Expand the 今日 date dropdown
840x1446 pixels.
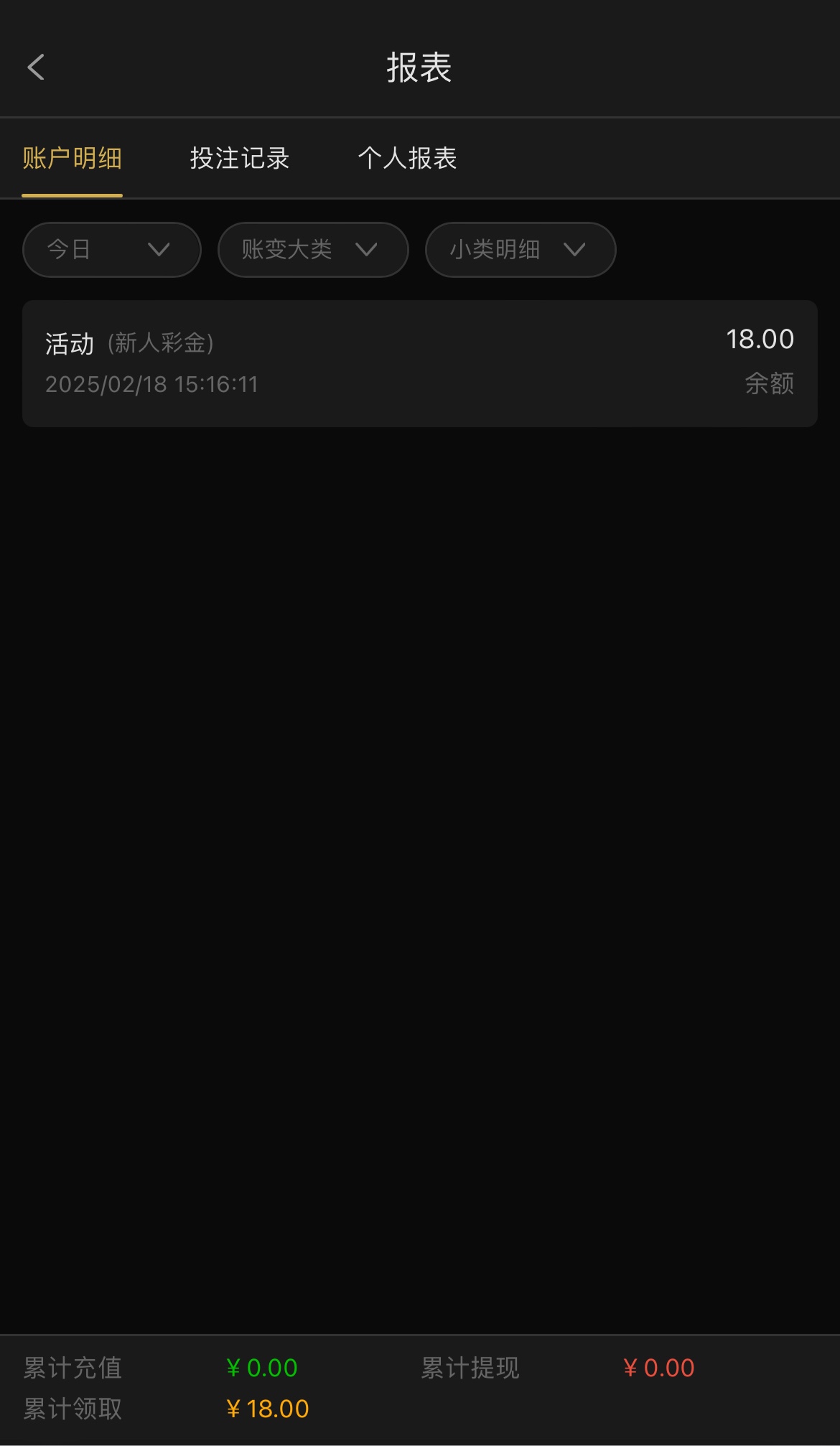111,250
